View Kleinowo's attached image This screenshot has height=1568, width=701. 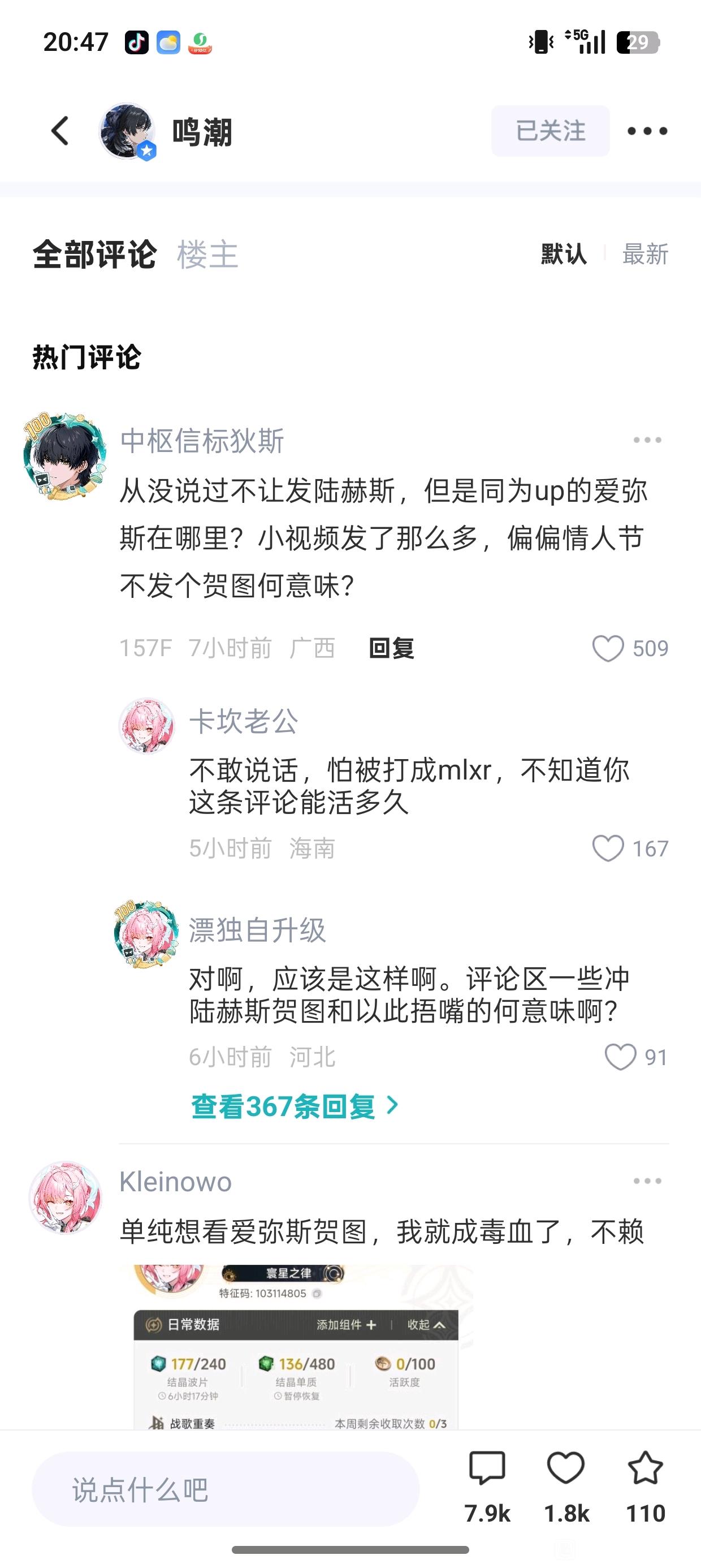click(x=302, y=1346)
